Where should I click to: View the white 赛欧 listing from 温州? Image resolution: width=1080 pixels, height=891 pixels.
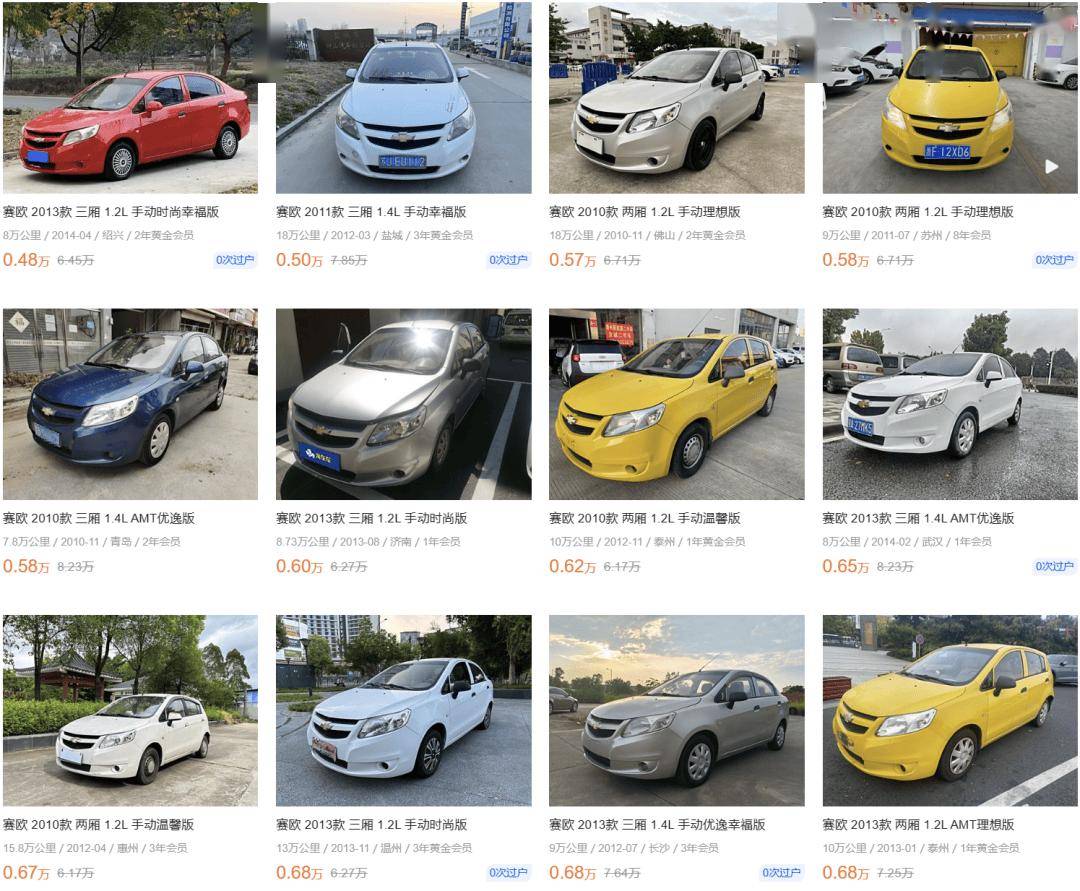click(403, 710)
